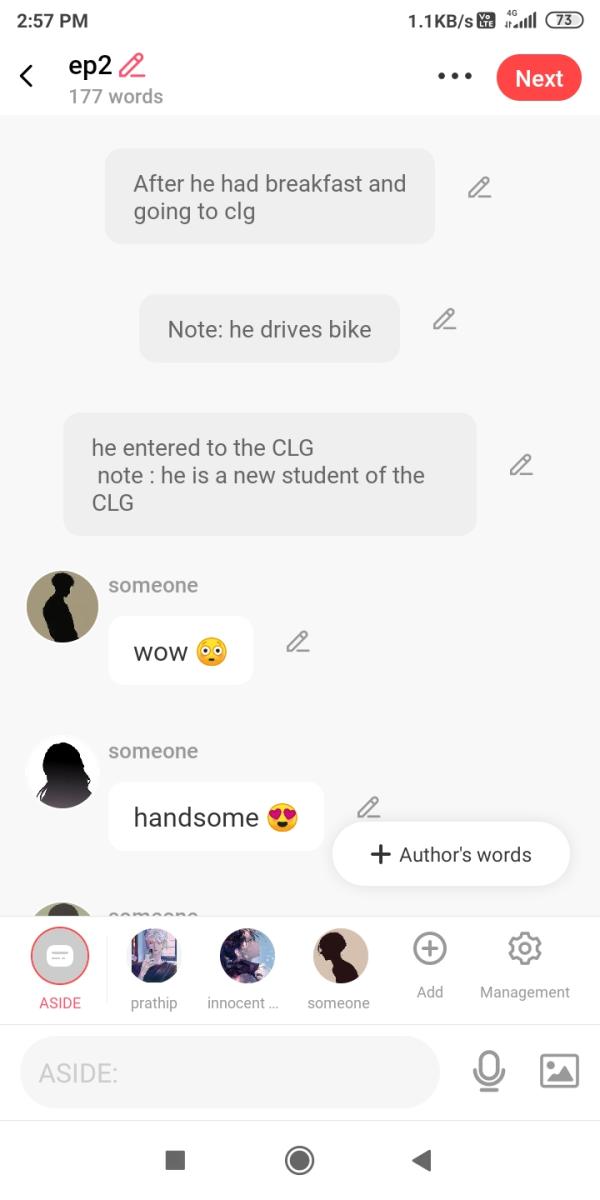Pick the someone character in the bottom bar
The image size is (600, 1200).
pos(340,957)
